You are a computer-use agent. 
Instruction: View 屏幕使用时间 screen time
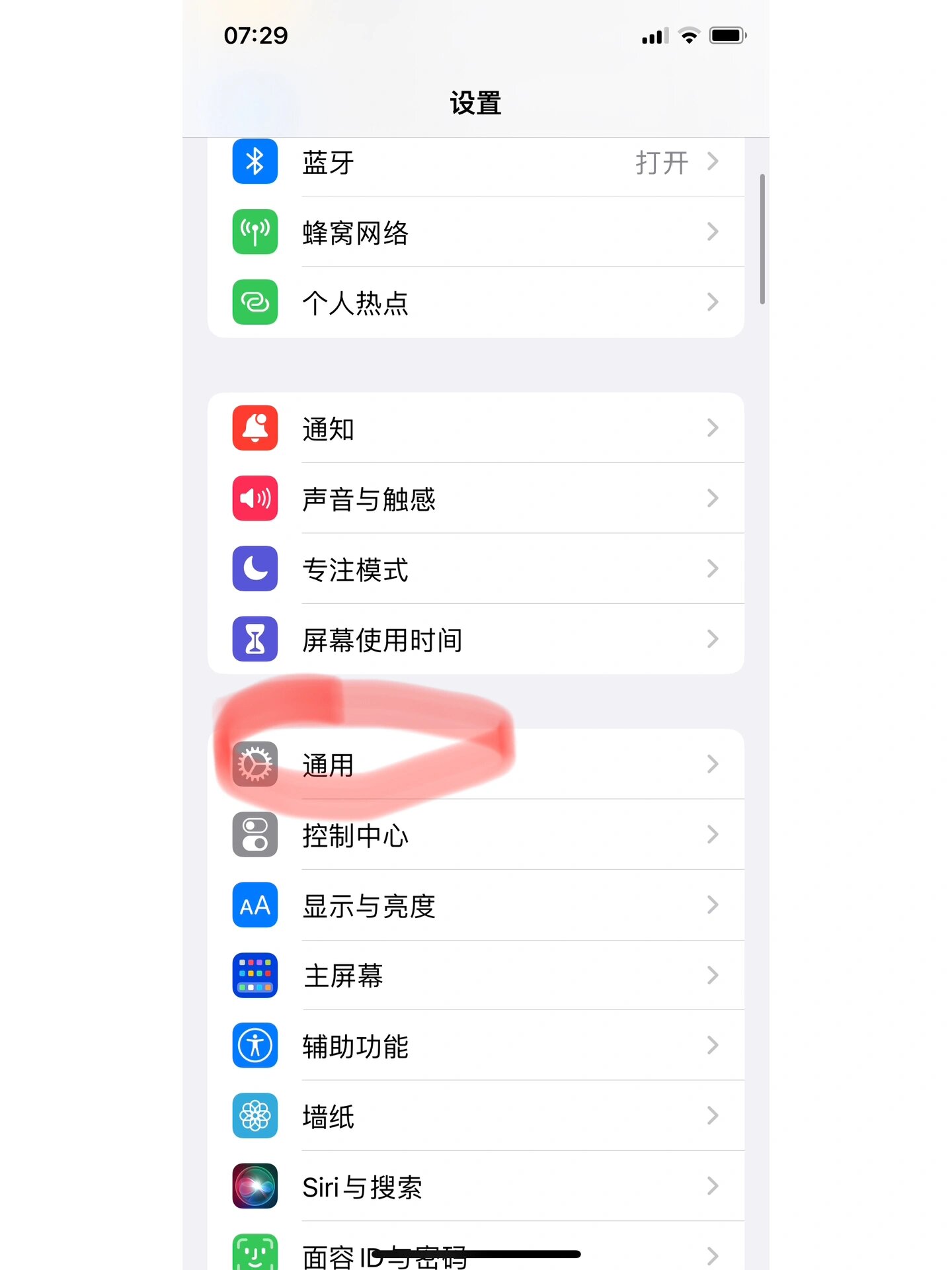(475, 639)
